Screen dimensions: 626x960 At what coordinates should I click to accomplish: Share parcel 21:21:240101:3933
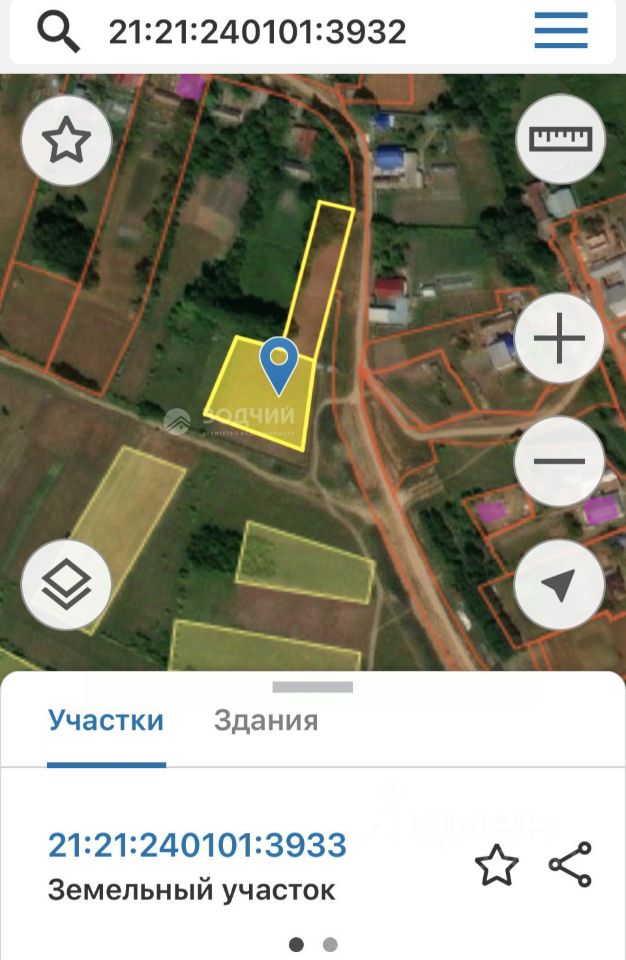(571, 865)
